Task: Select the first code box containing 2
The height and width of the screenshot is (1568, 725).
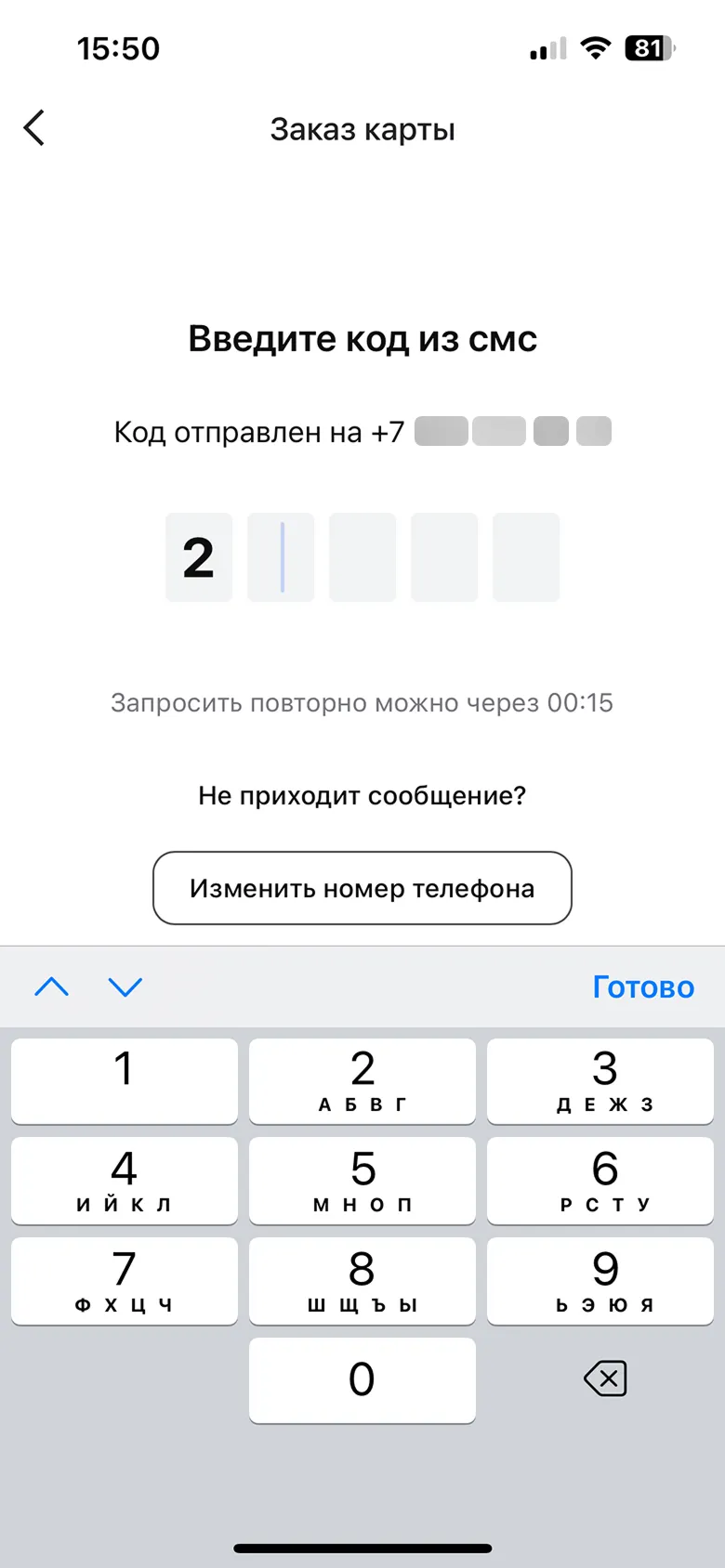Action: tap(199, 557)
